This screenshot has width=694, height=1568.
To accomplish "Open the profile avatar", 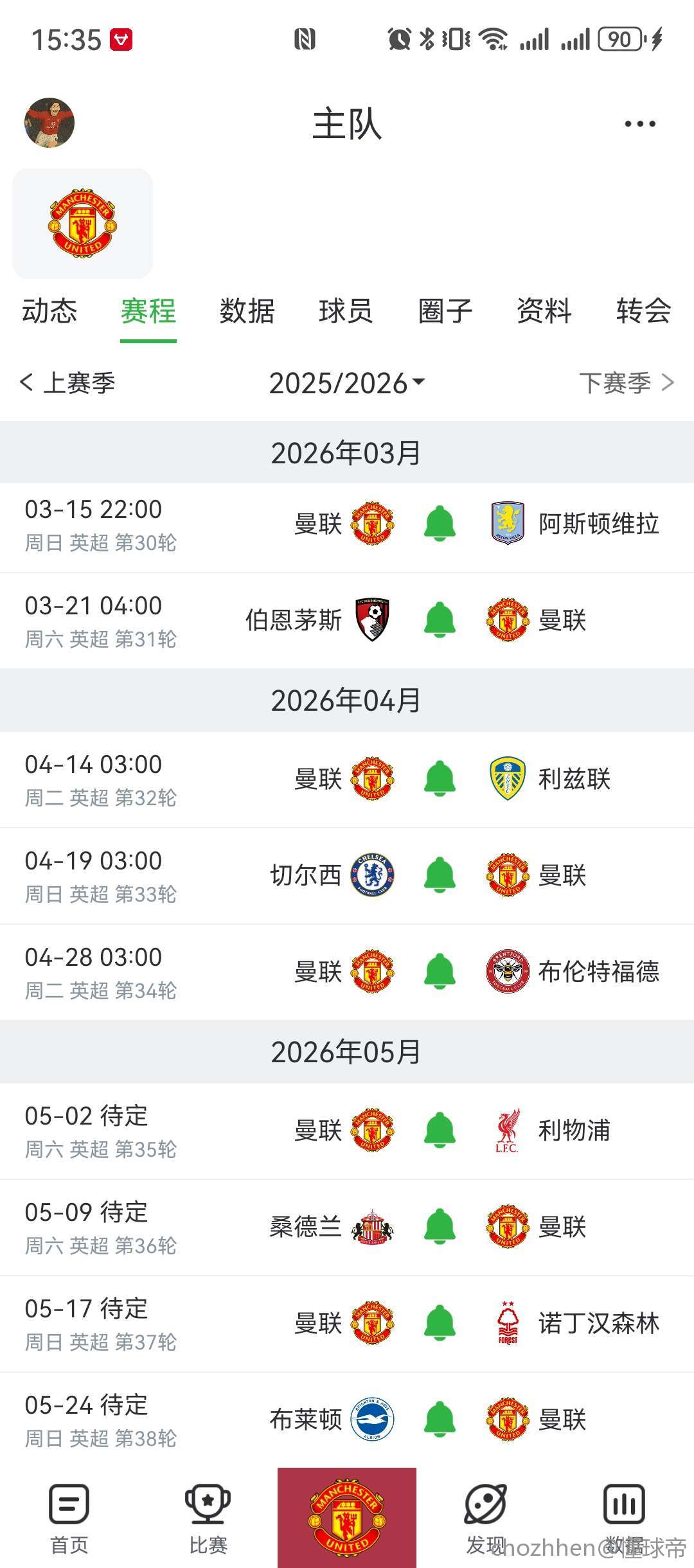I will coord(49,123).
